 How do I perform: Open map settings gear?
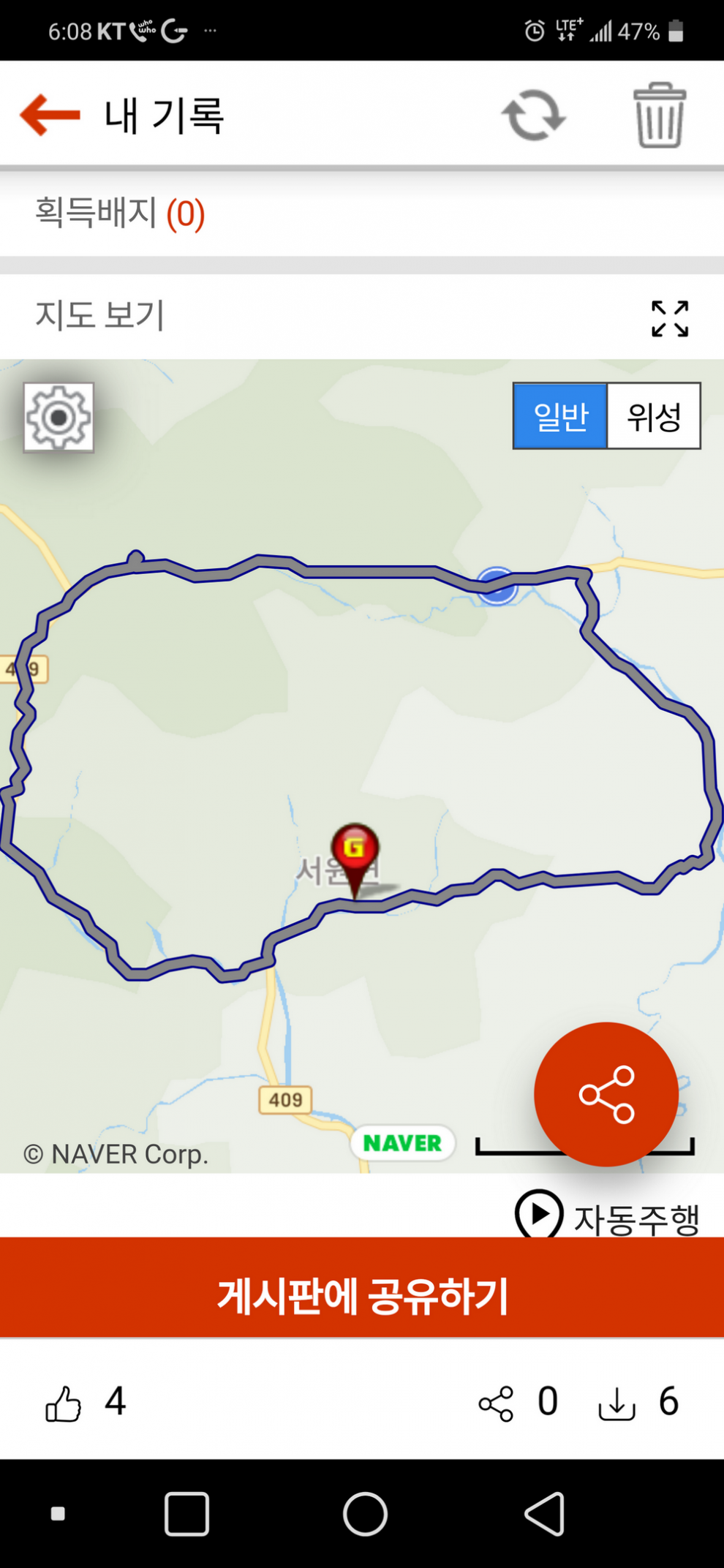click(59, 418)
